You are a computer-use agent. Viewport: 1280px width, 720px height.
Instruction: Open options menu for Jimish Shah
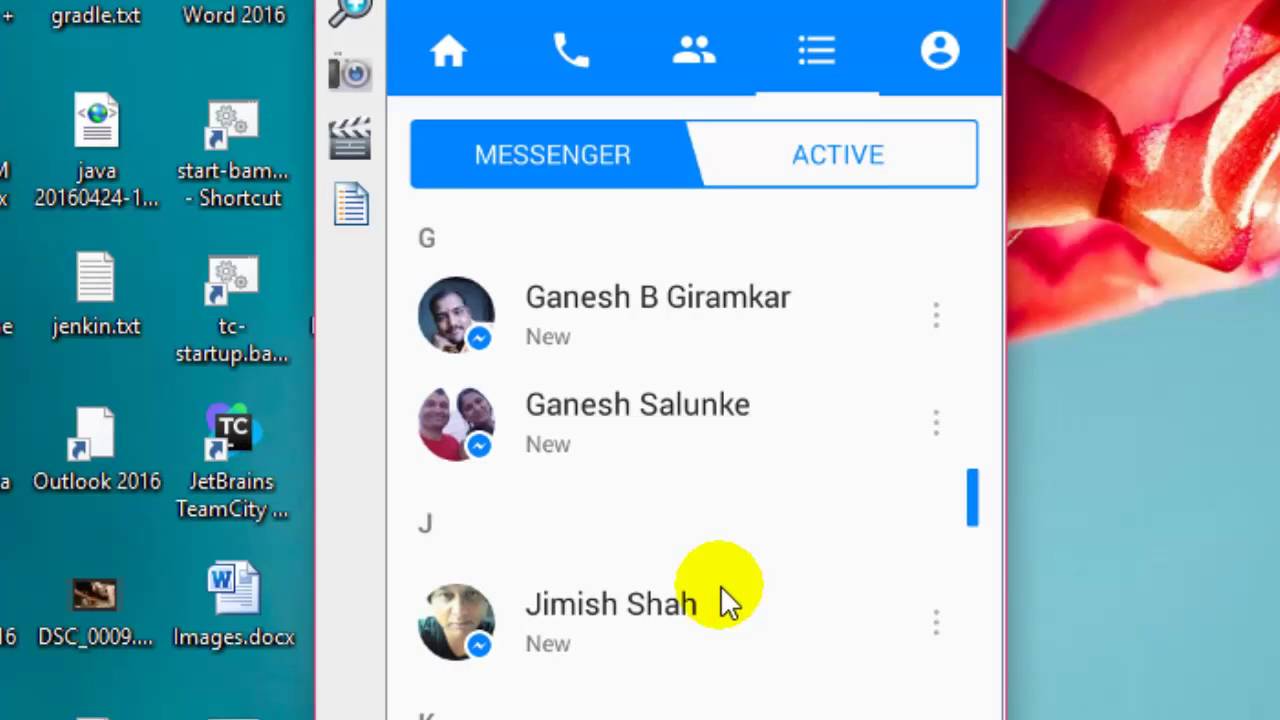point(936,623)
